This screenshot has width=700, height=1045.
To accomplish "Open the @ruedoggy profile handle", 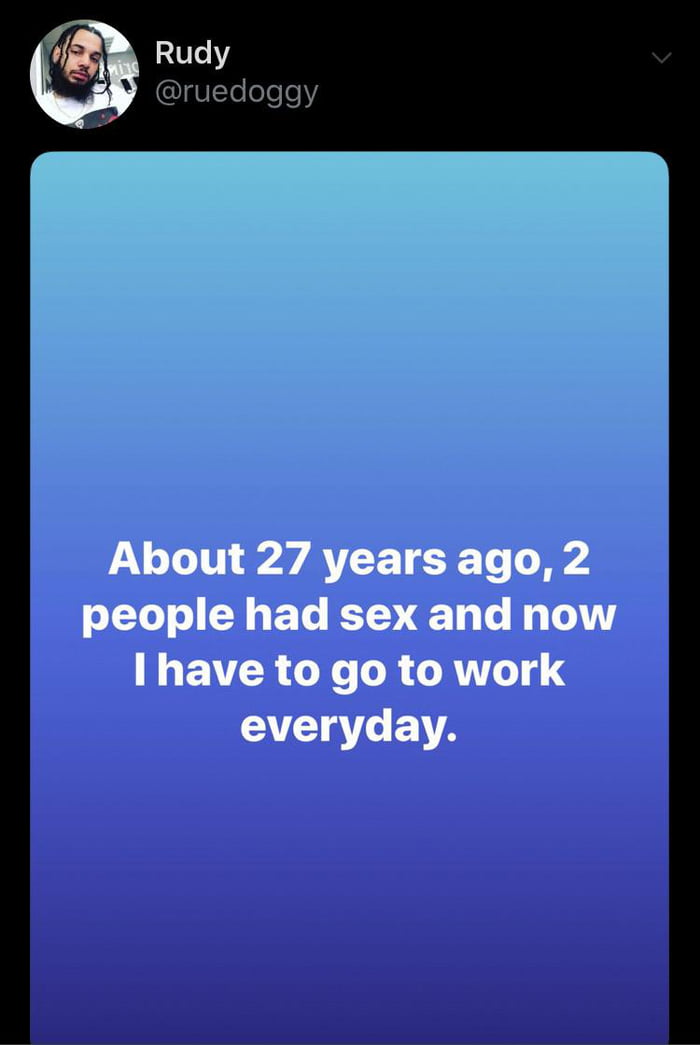I will tap(236, 93).
